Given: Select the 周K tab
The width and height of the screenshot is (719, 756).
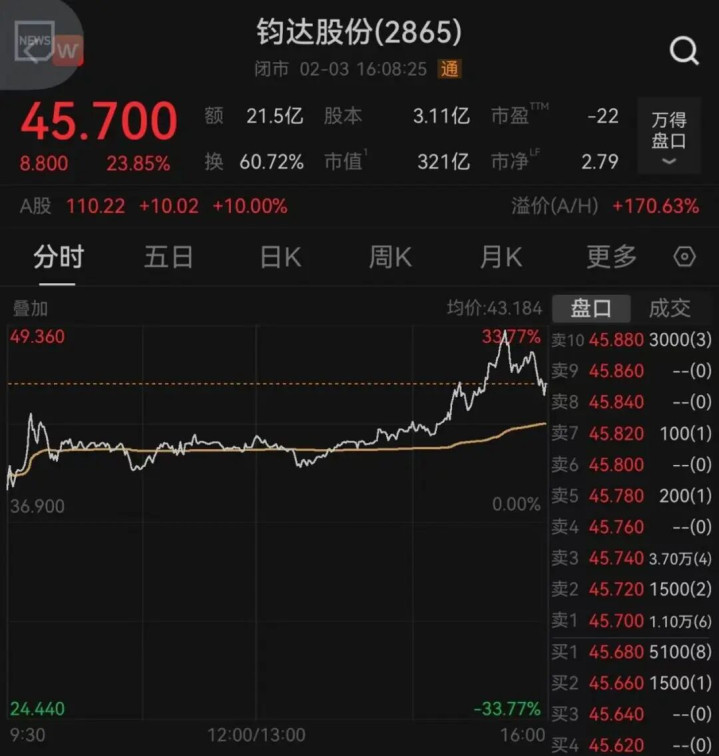Looking at the screenshot, I should pos(390,257).
